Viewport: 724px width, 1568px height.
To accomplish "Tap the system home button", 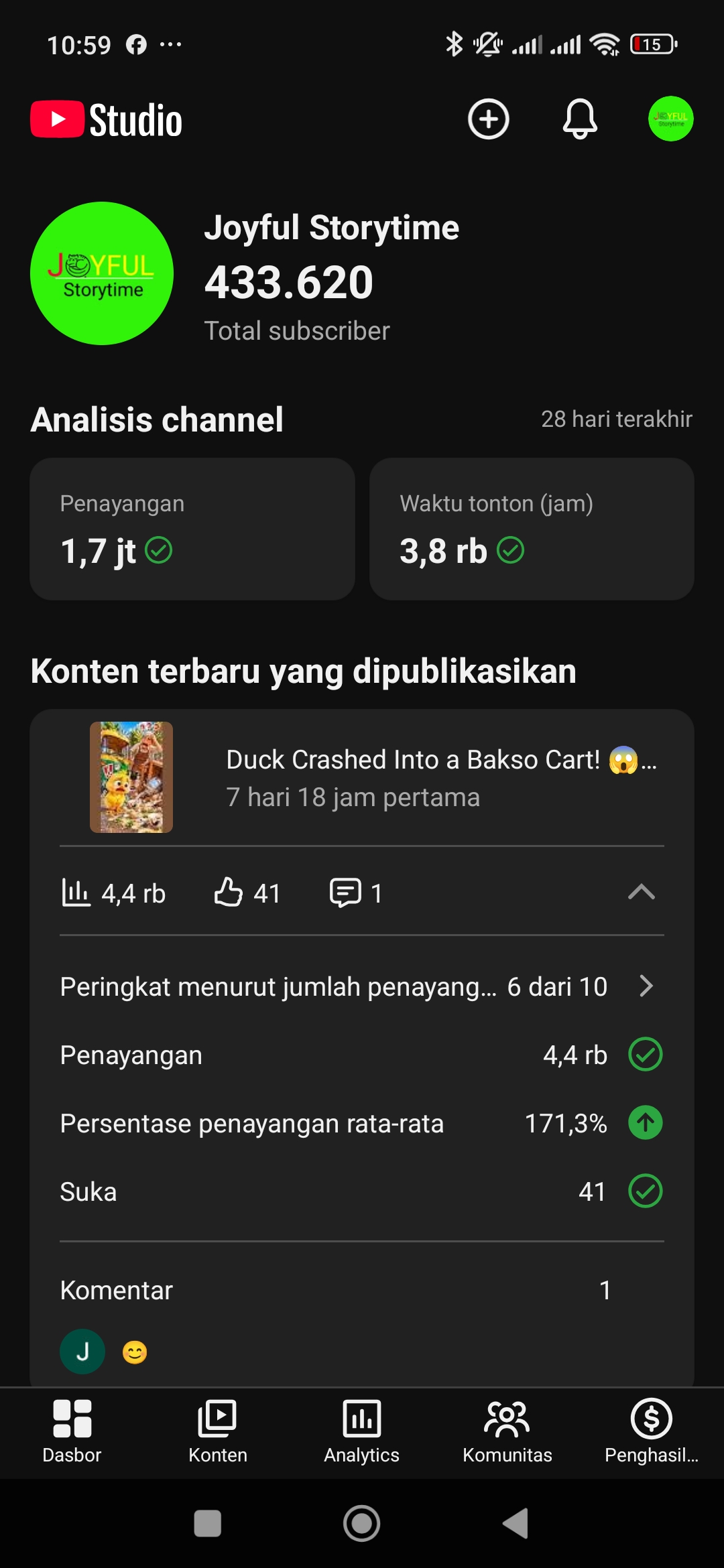I will pyautogui.click(x=362, y=1523).
